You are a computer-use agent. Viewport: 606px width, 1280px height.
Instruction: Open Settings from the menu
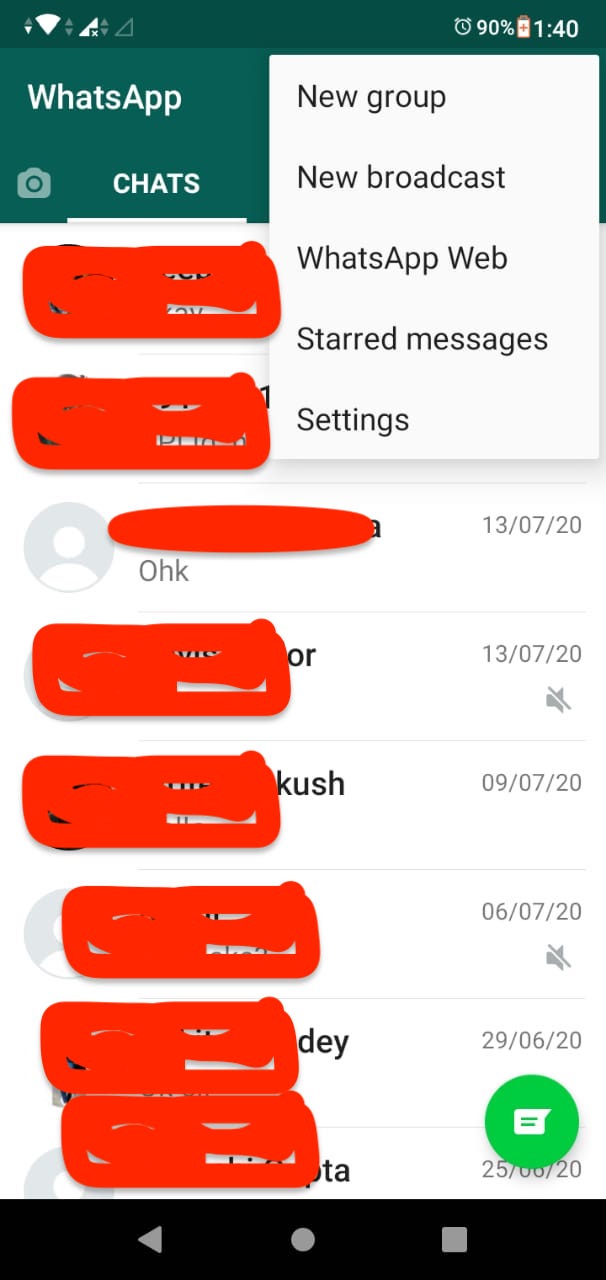pos(435,419)
